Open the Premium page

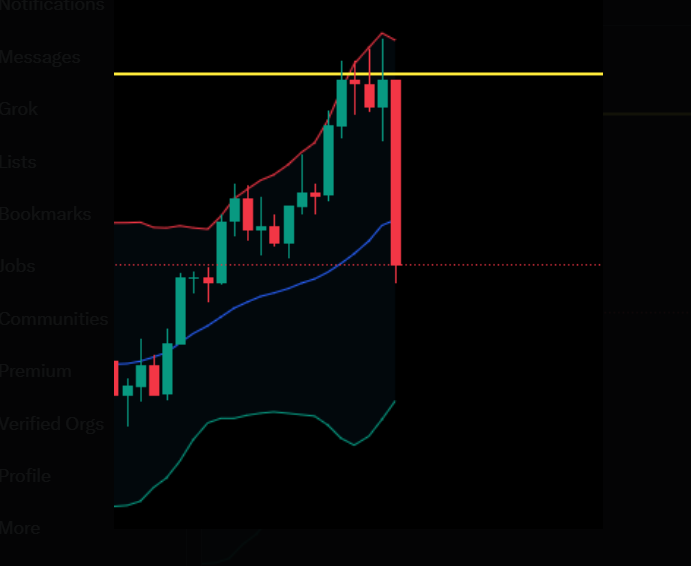(x=36, y=371)
